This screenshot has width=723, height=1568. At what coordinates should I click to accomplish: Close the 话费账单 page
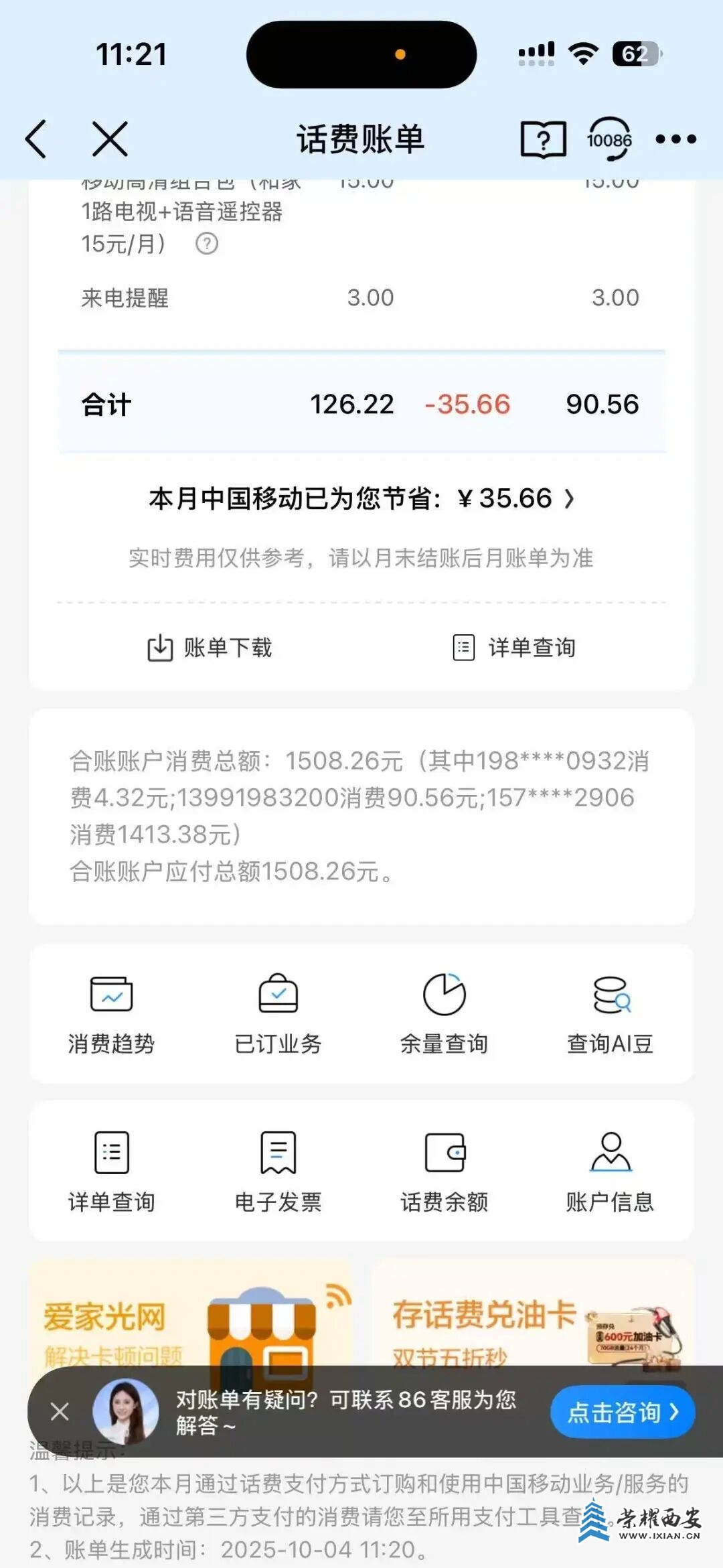(110, 139)
